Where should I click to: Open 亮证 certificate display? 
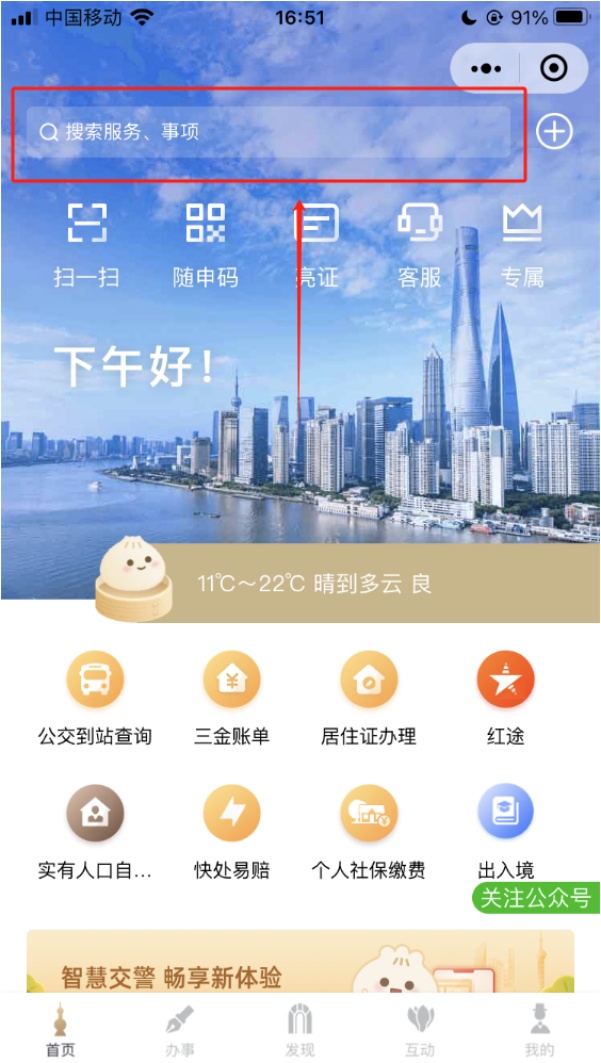pos(316,243)
